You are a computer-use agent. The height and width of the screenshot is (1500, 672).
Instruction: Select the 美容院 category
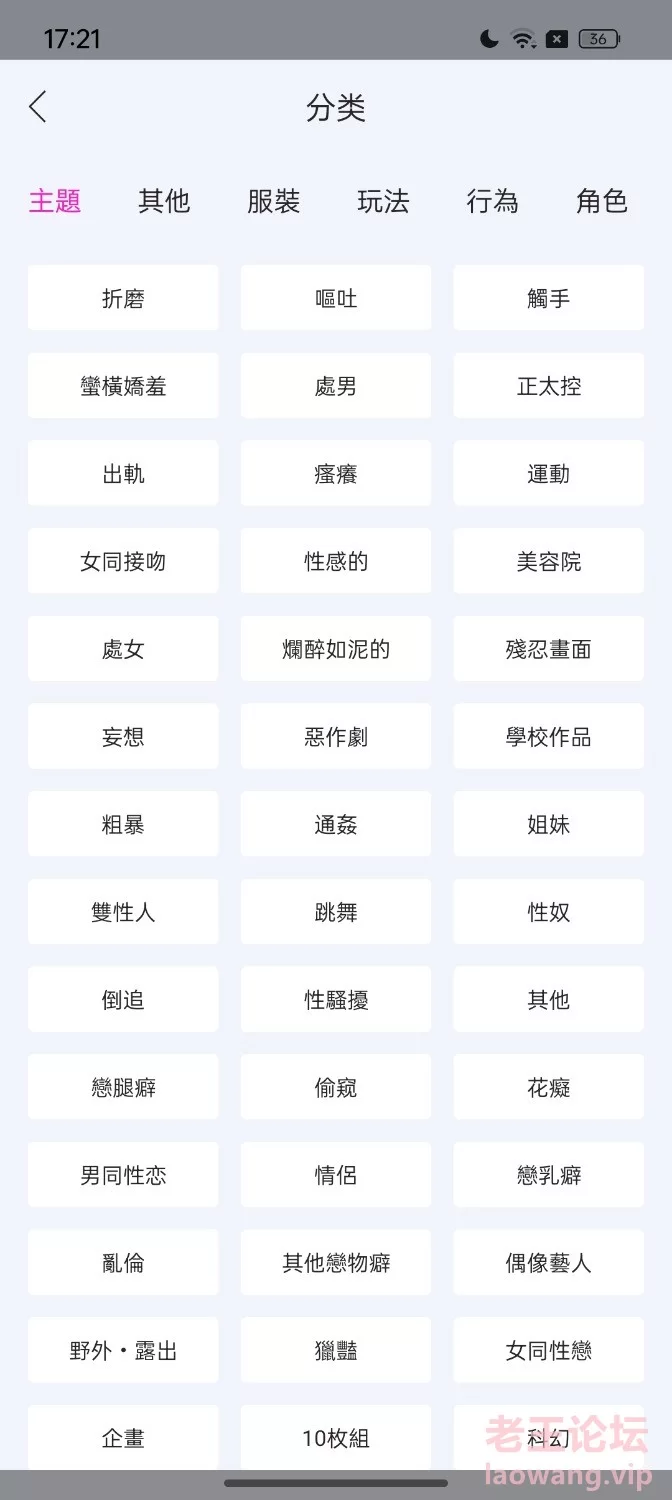click(549, 562)
